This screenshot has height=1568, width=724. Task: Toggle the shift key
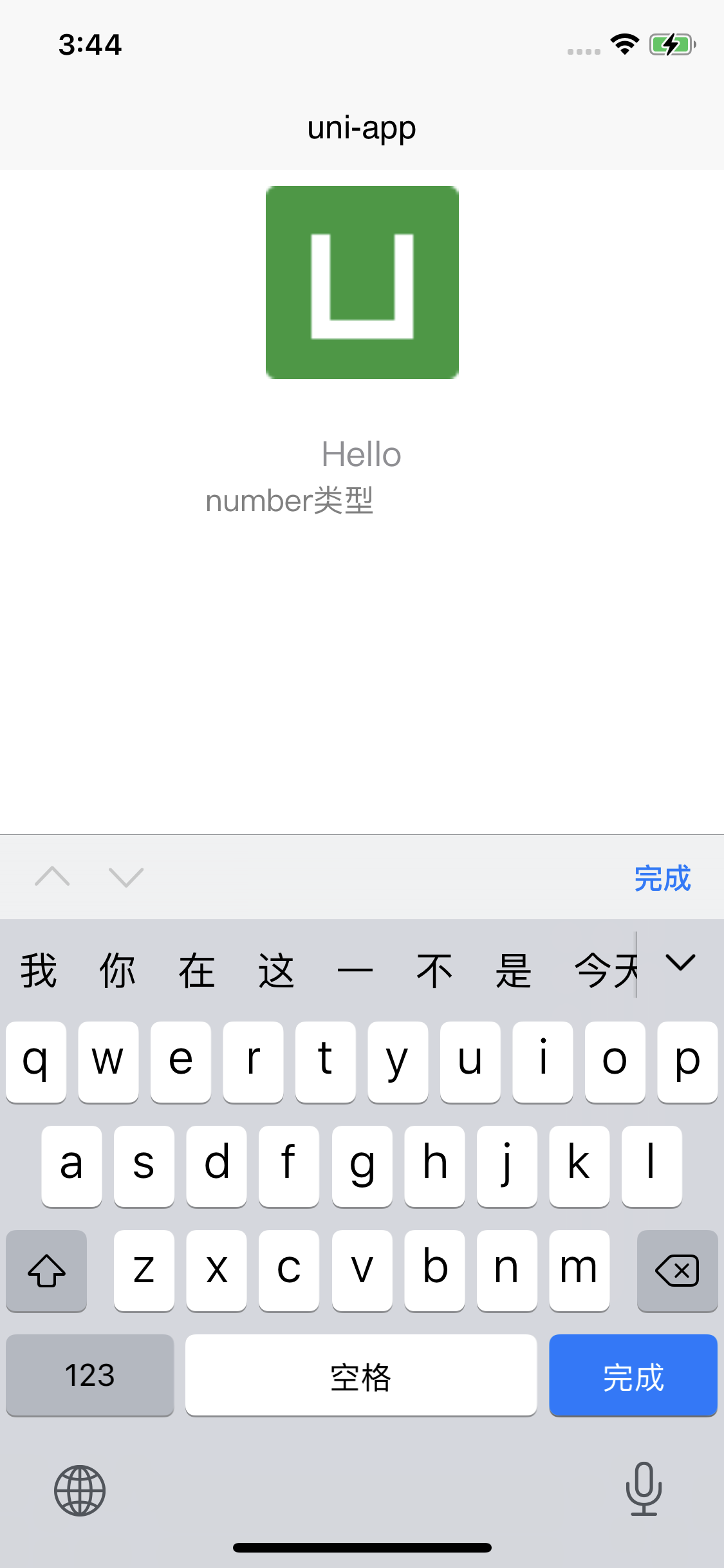[46, 1271]
